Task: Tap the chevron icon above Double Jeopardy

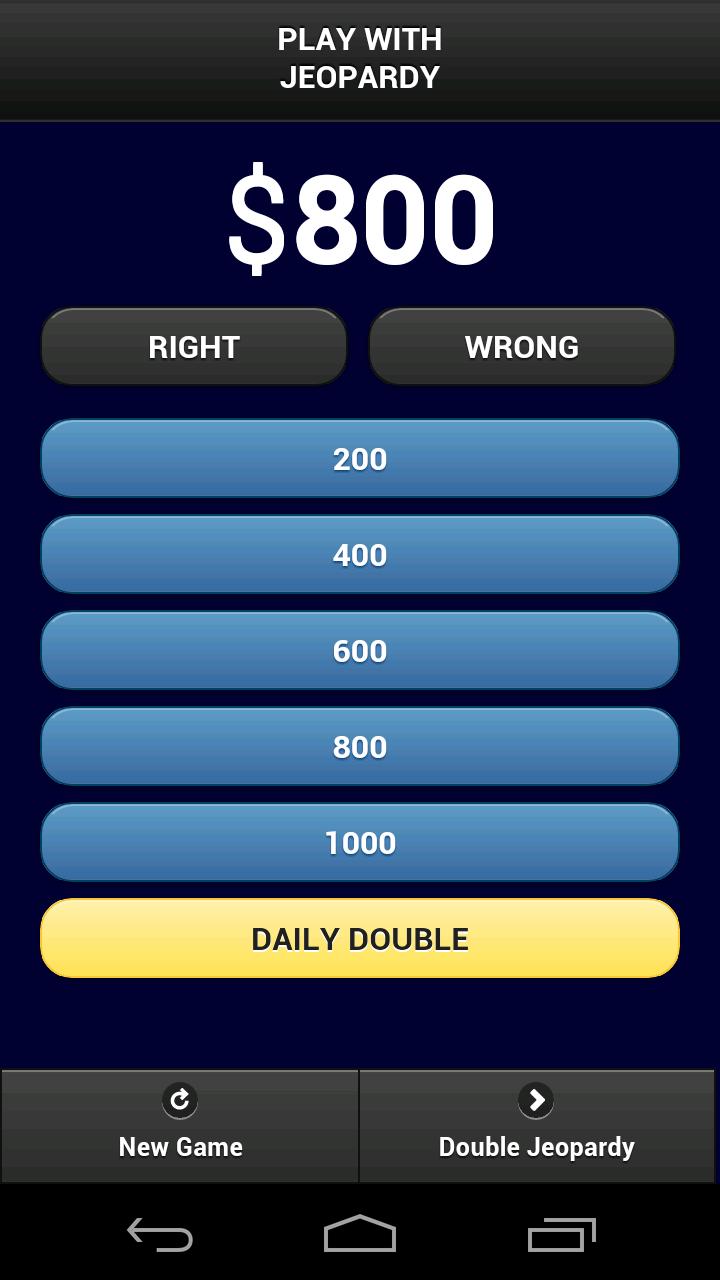Action: coord(536,1100)
